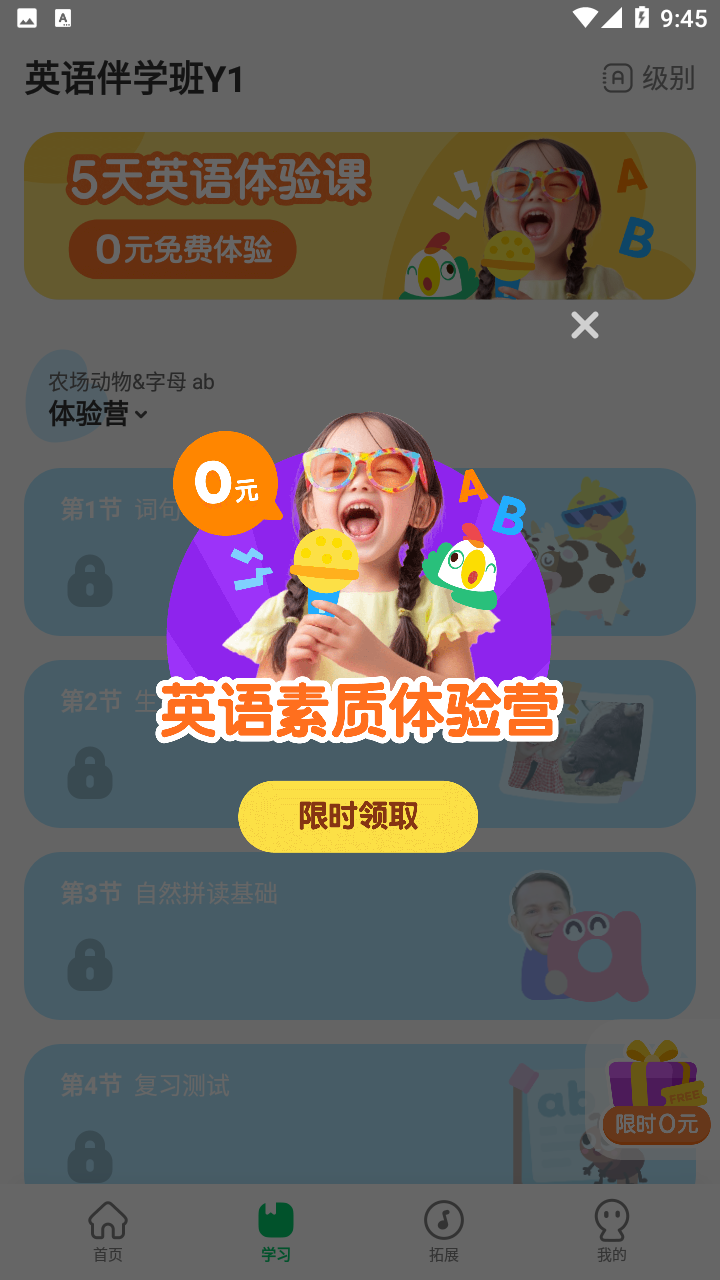Image resolution: width=720 pixels, height=1280 pixels.
Task: Select the 学习 tab
Action: (x=276, y=1232)
